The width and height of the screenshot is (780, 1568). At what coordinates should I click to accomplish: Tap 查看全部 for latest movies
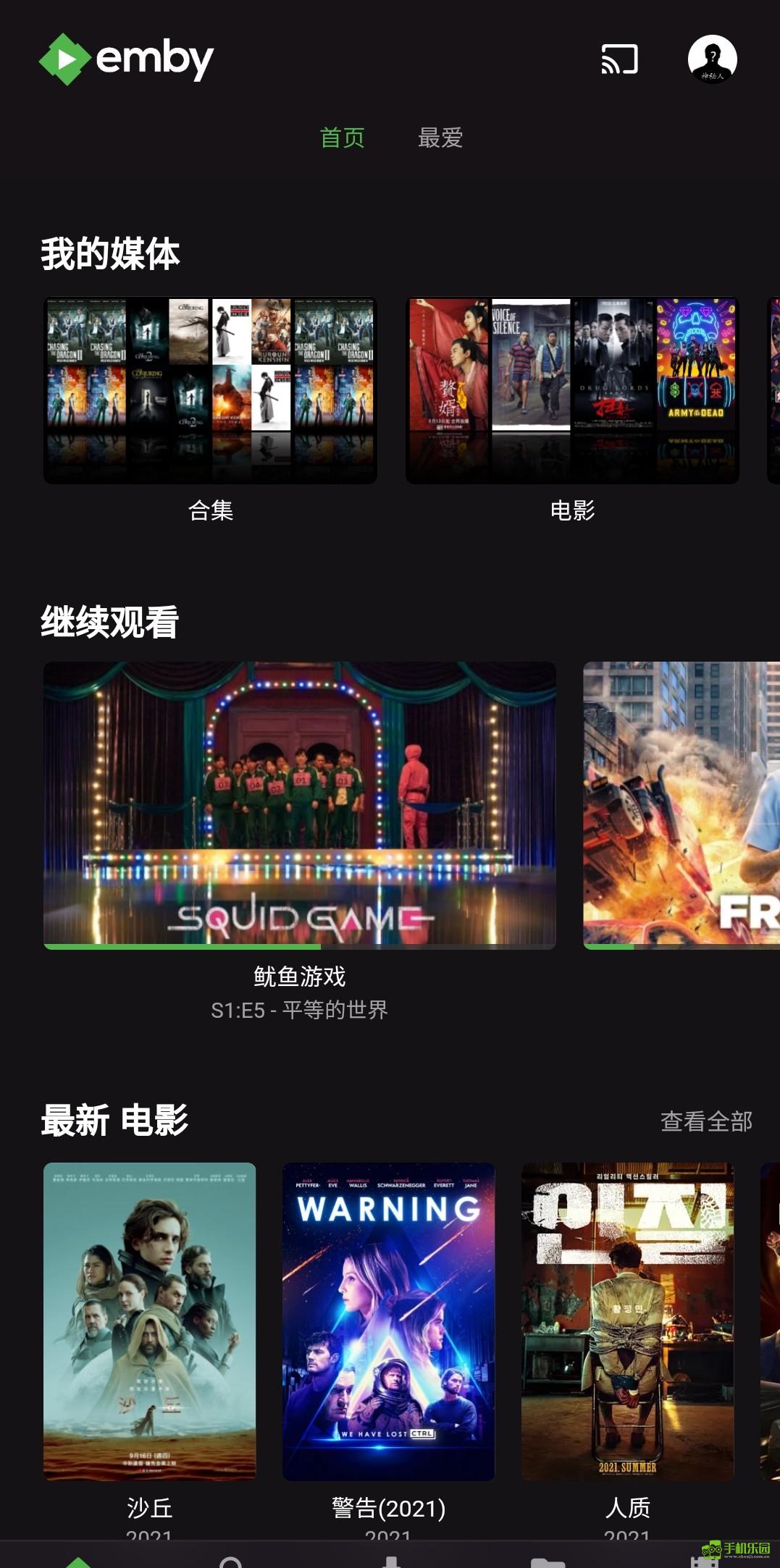[x=706, y=1121]
